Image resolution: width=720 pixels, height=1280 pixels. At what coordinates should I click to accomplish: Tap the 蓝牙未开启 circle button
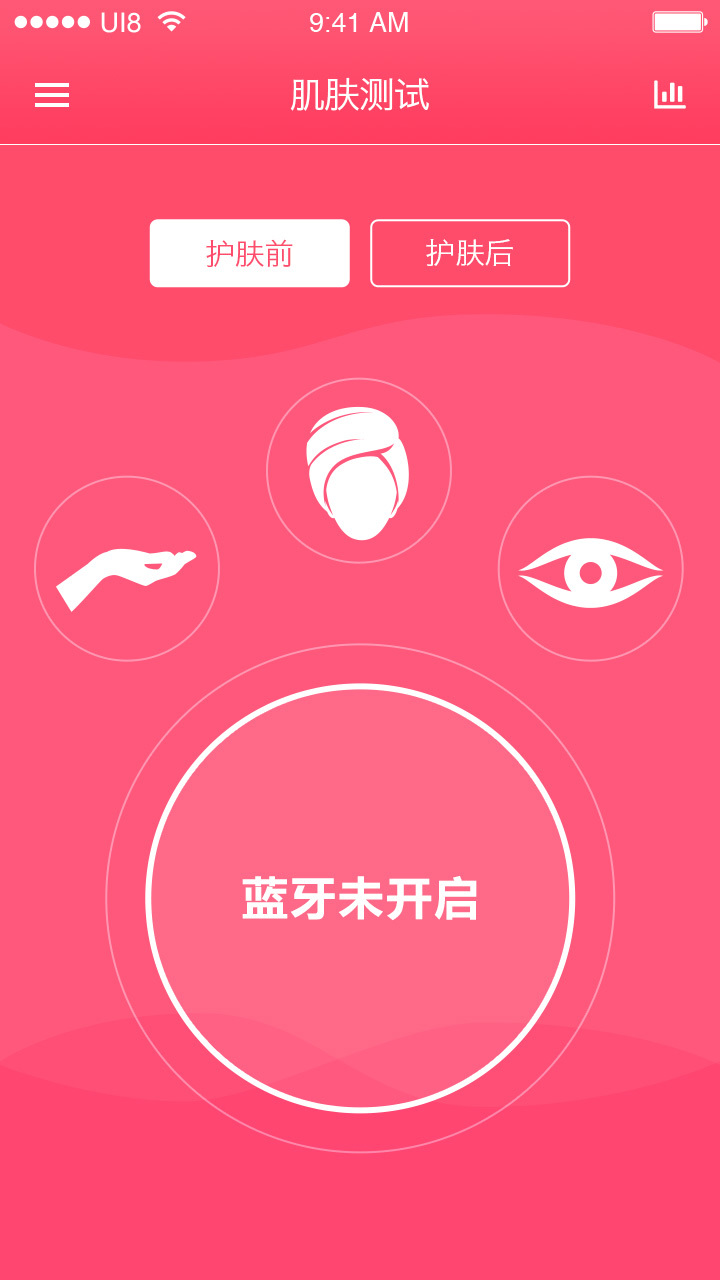point(360,898)
